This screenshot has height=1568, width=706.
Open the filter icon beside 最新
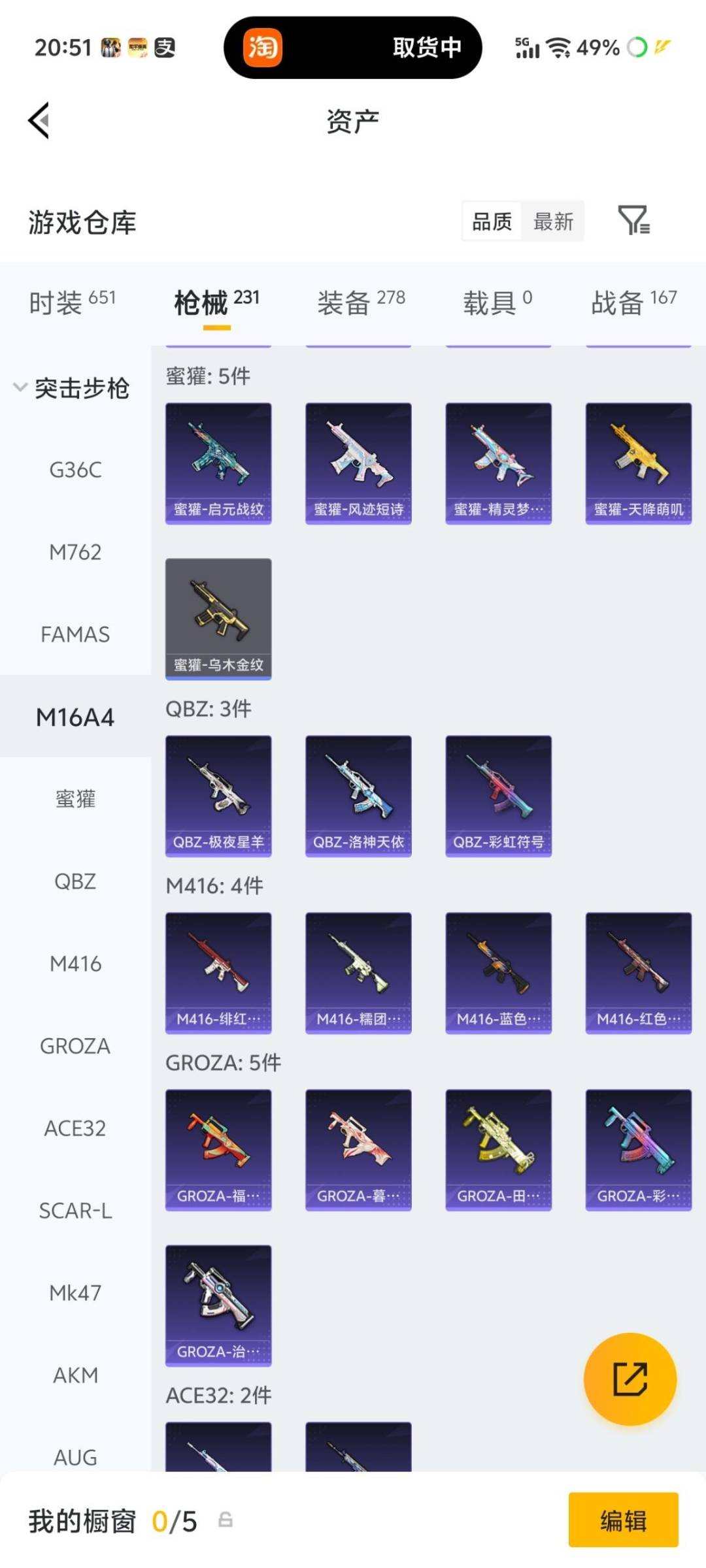(633, 221)
